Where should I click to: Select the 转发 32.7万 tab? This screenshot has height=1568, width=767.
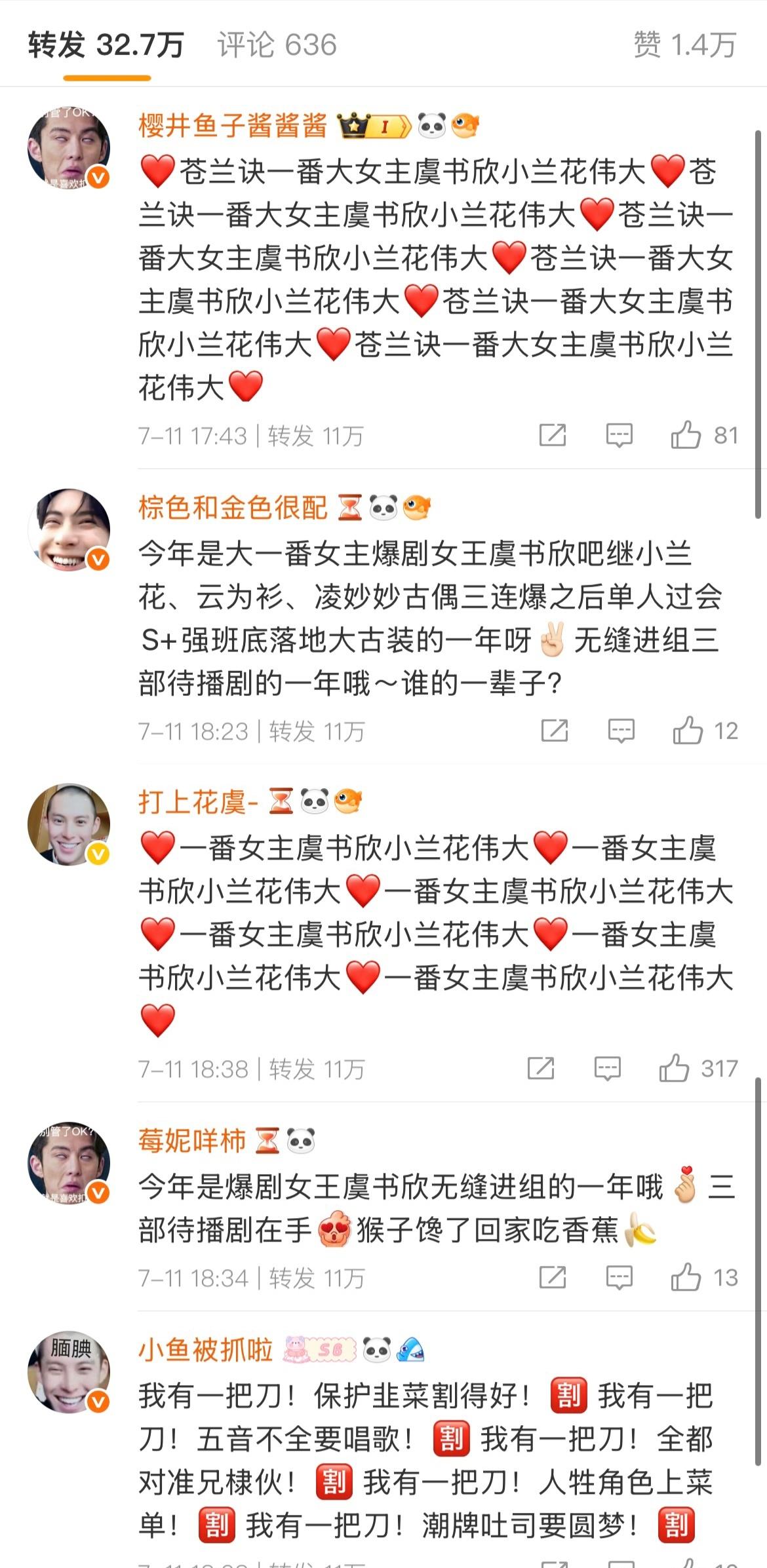[x=106, y=45]
